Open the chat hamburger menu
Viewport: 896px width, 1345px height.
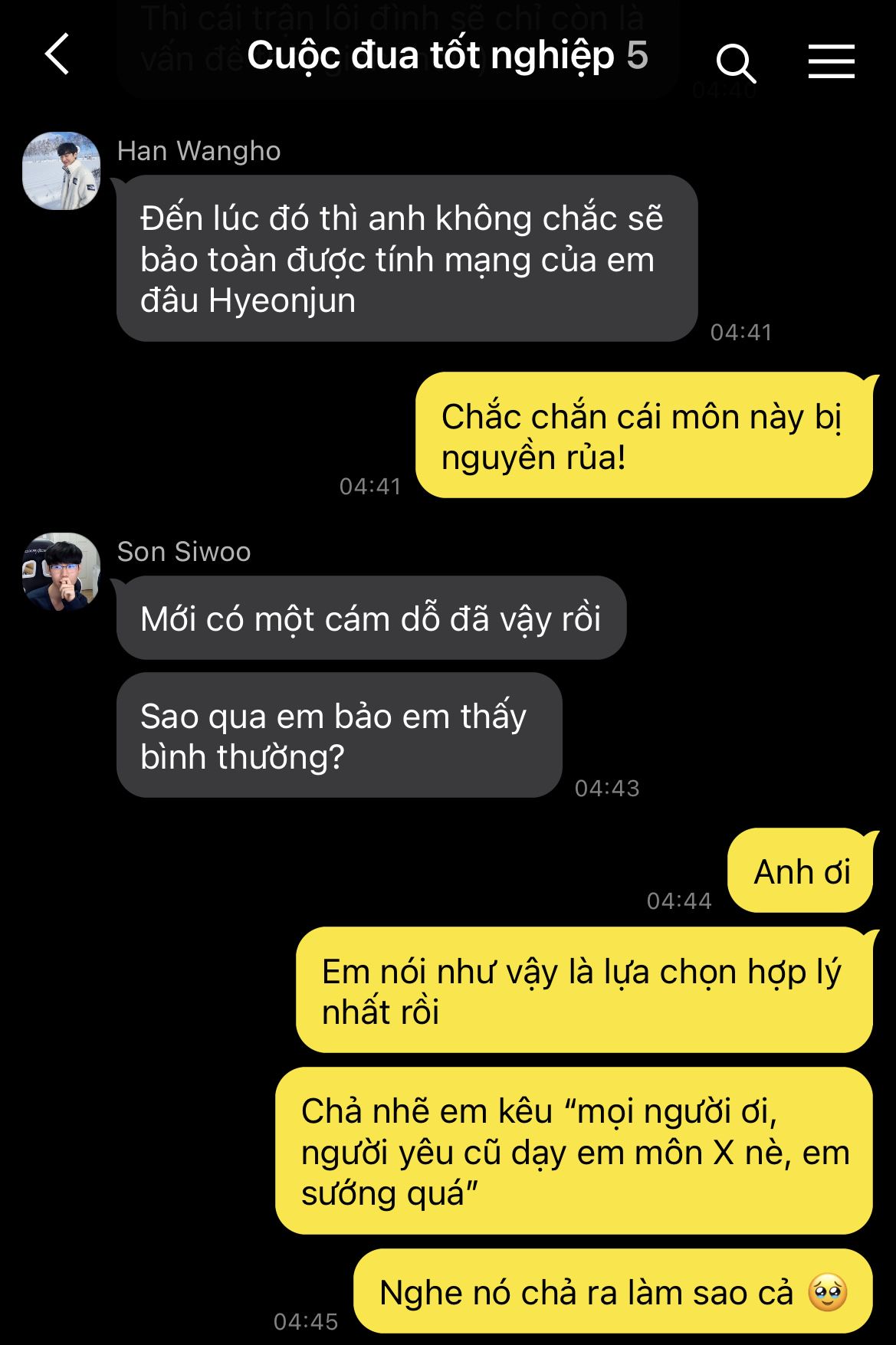(x=831, y=61)
